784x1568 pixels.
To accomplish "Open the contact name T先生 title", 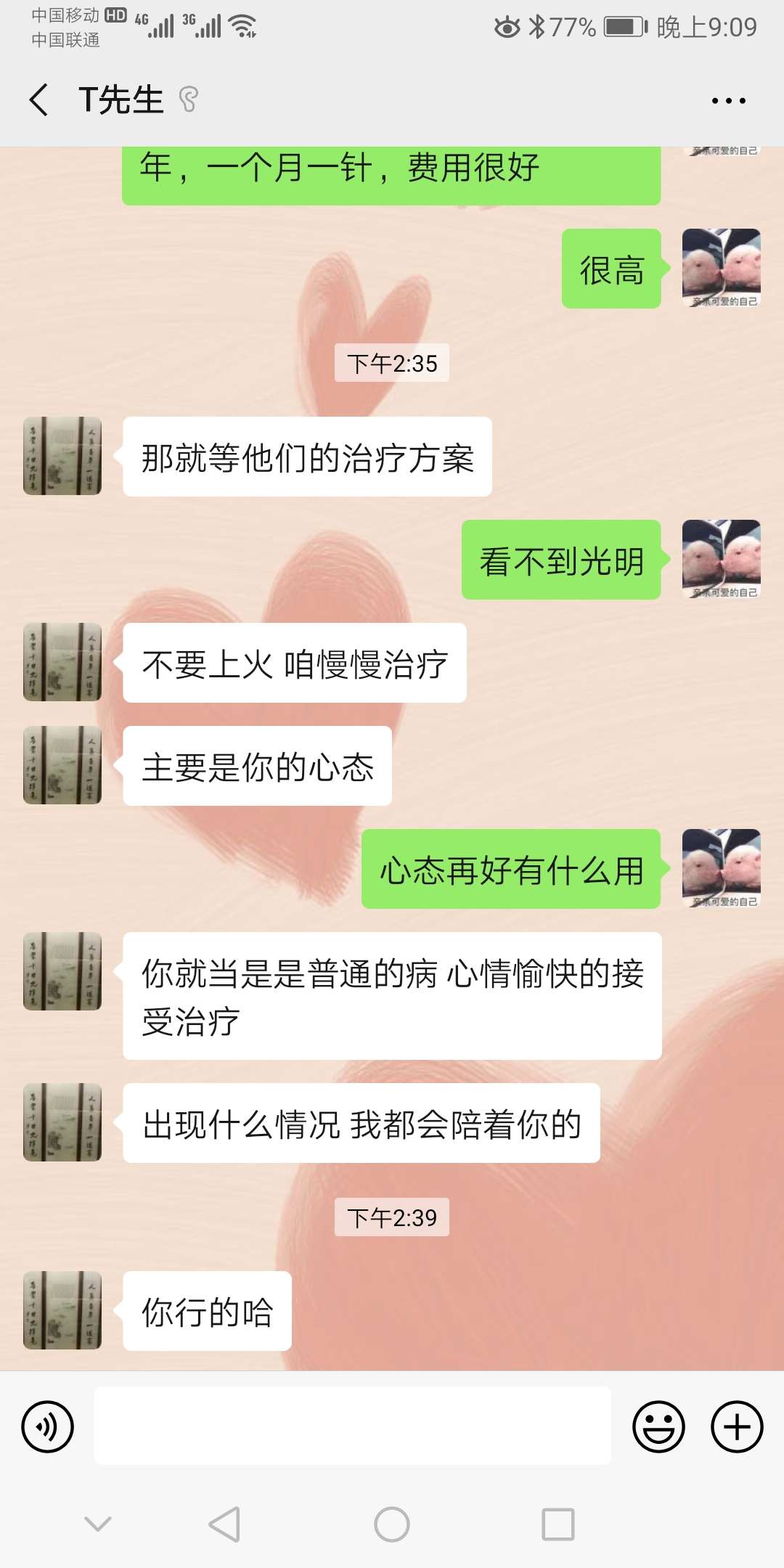I will (x=122, y=99).
